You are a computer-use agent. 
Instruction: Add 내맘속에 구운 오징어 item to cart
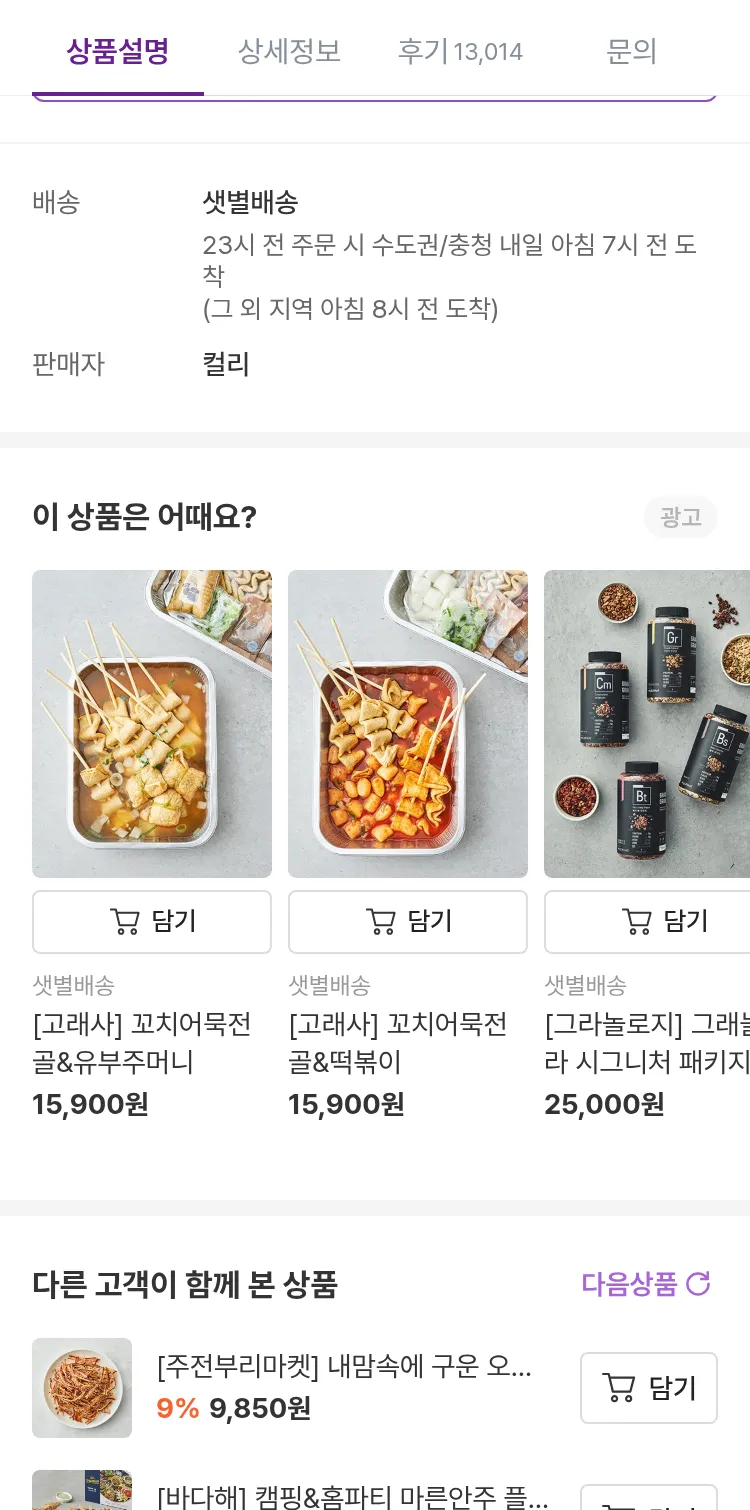[648, 1388]
